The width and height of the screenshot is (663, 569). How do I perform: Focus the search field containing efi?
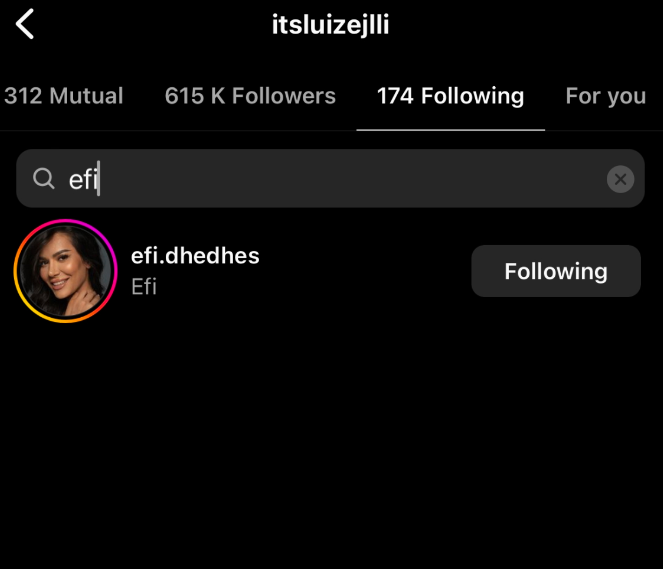(320, 179)
